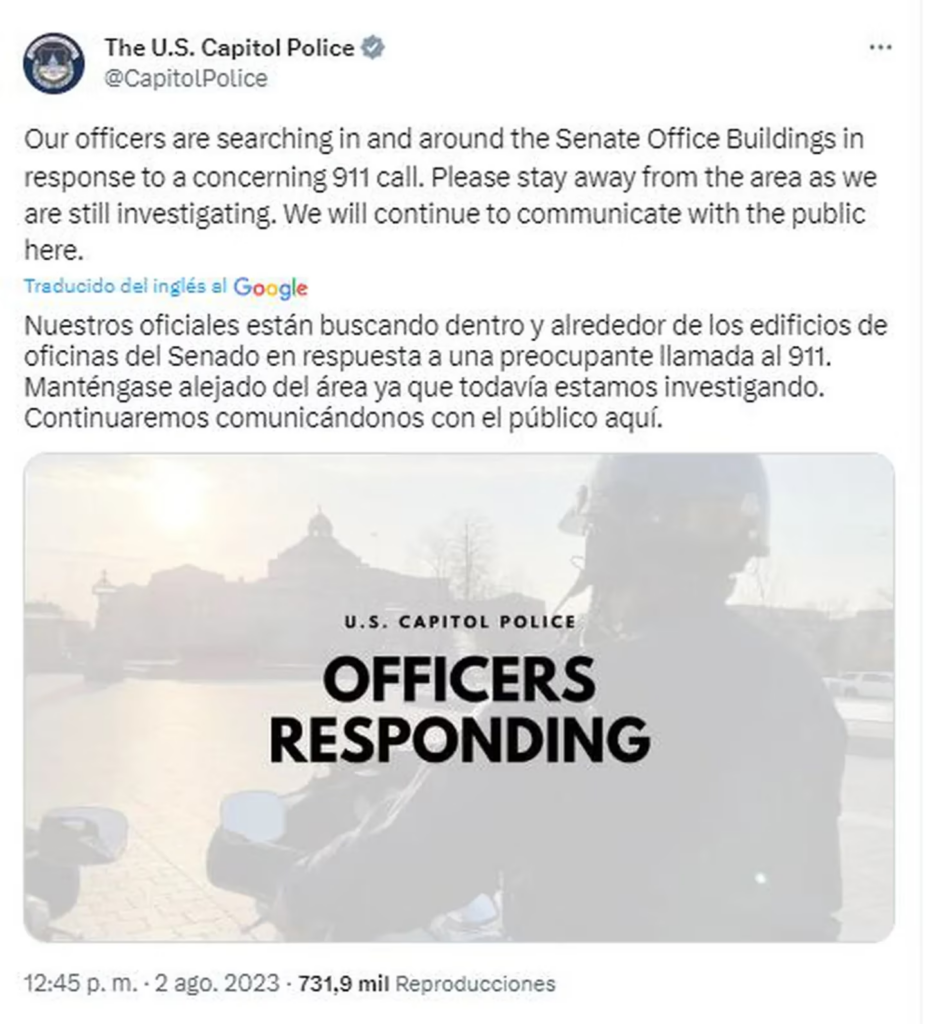The height and width of the screenshot is (1024, 926).
Task: Open the Capitol Police profile avatar
Action: 53,63
